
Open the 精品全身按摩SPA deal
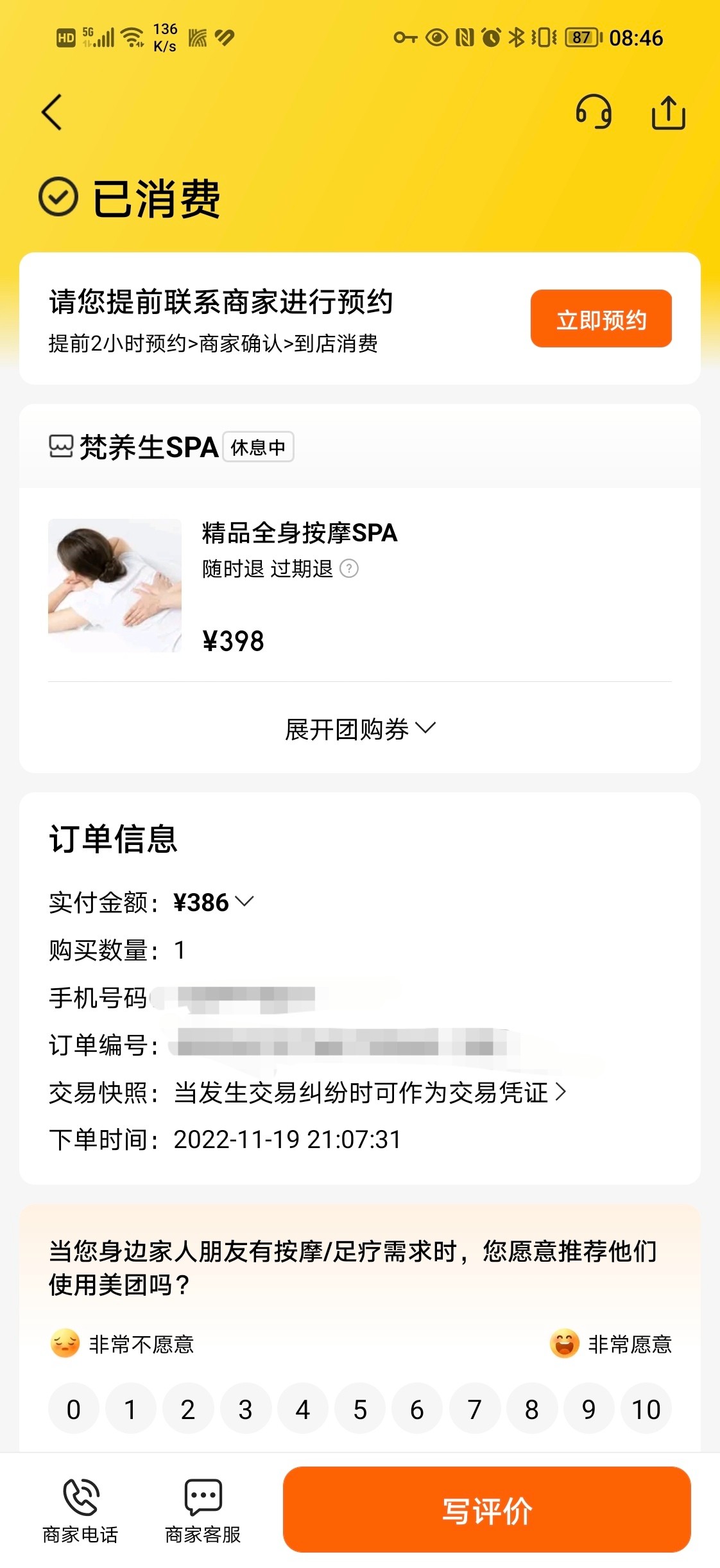tap(300, 534)
